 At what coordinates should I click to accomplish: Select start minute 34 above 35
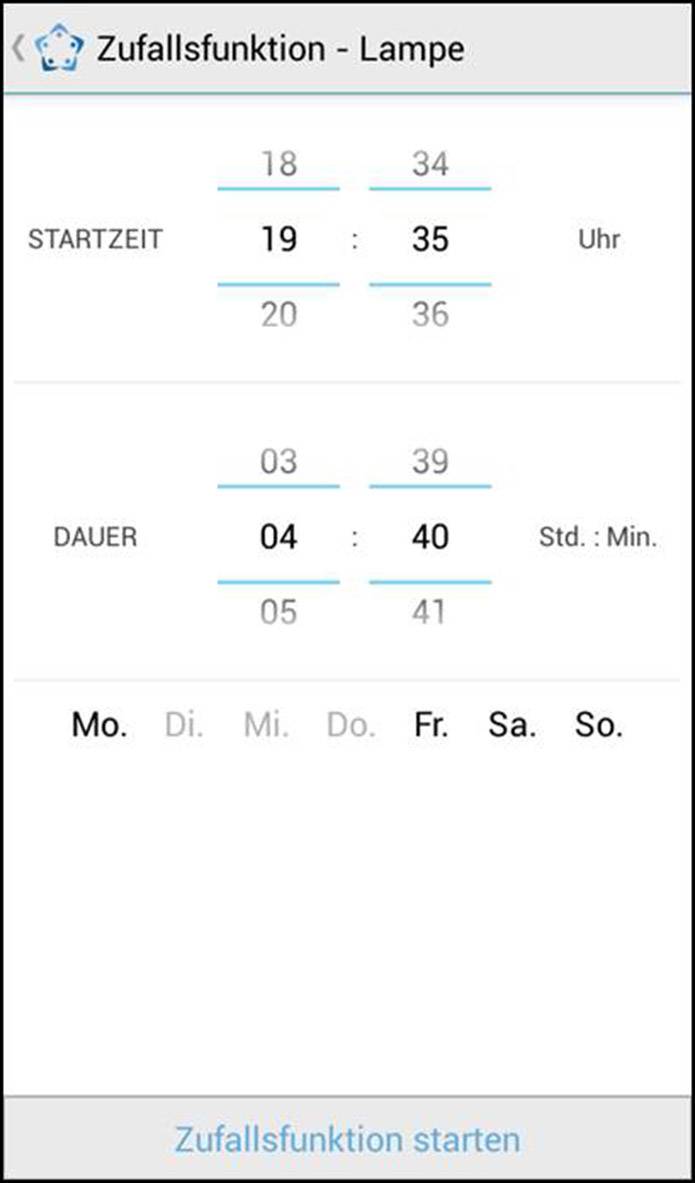click(x=430, y=164)
